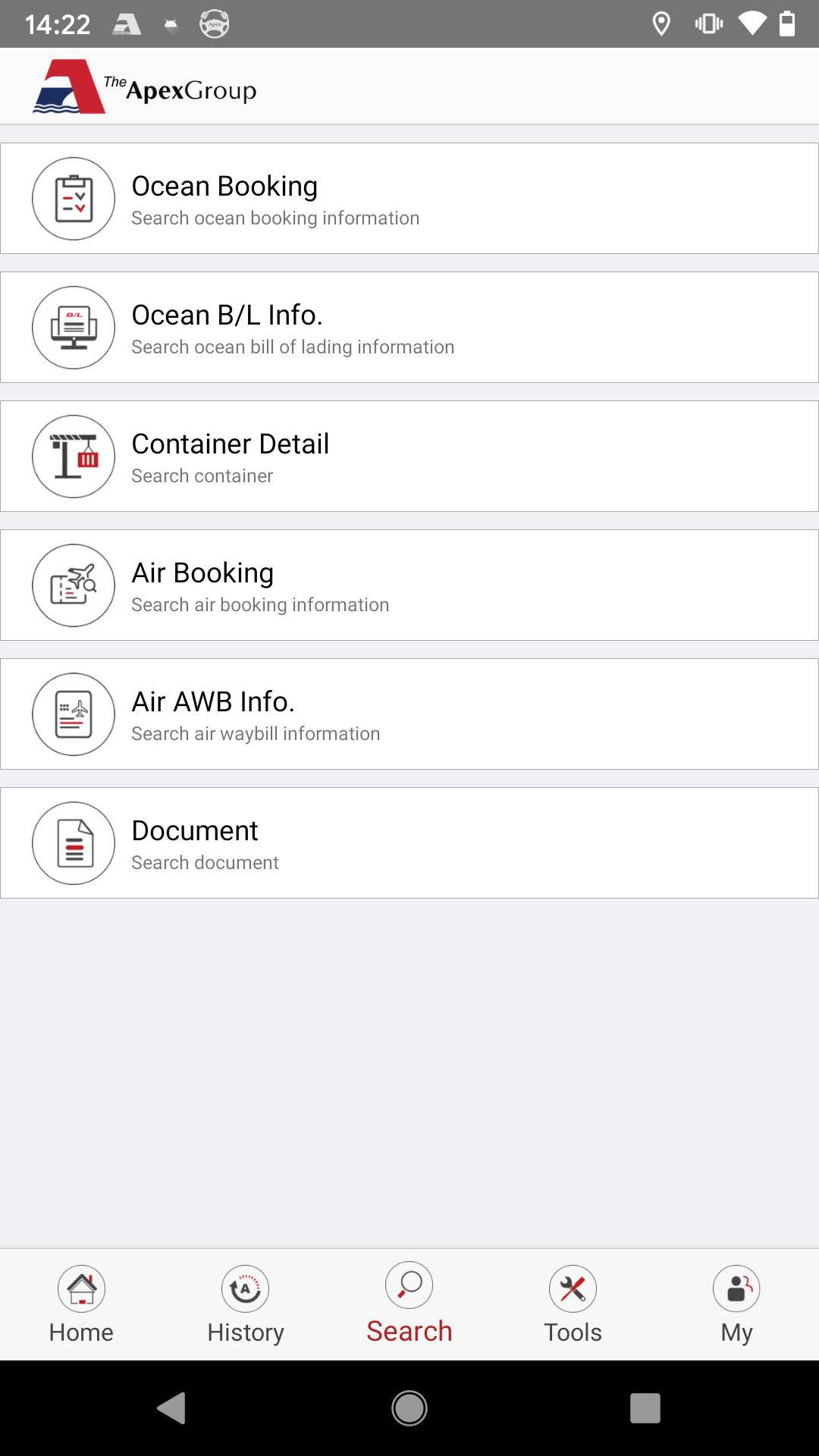Choose Air AWB Info. option

click(x=409, y=714)
